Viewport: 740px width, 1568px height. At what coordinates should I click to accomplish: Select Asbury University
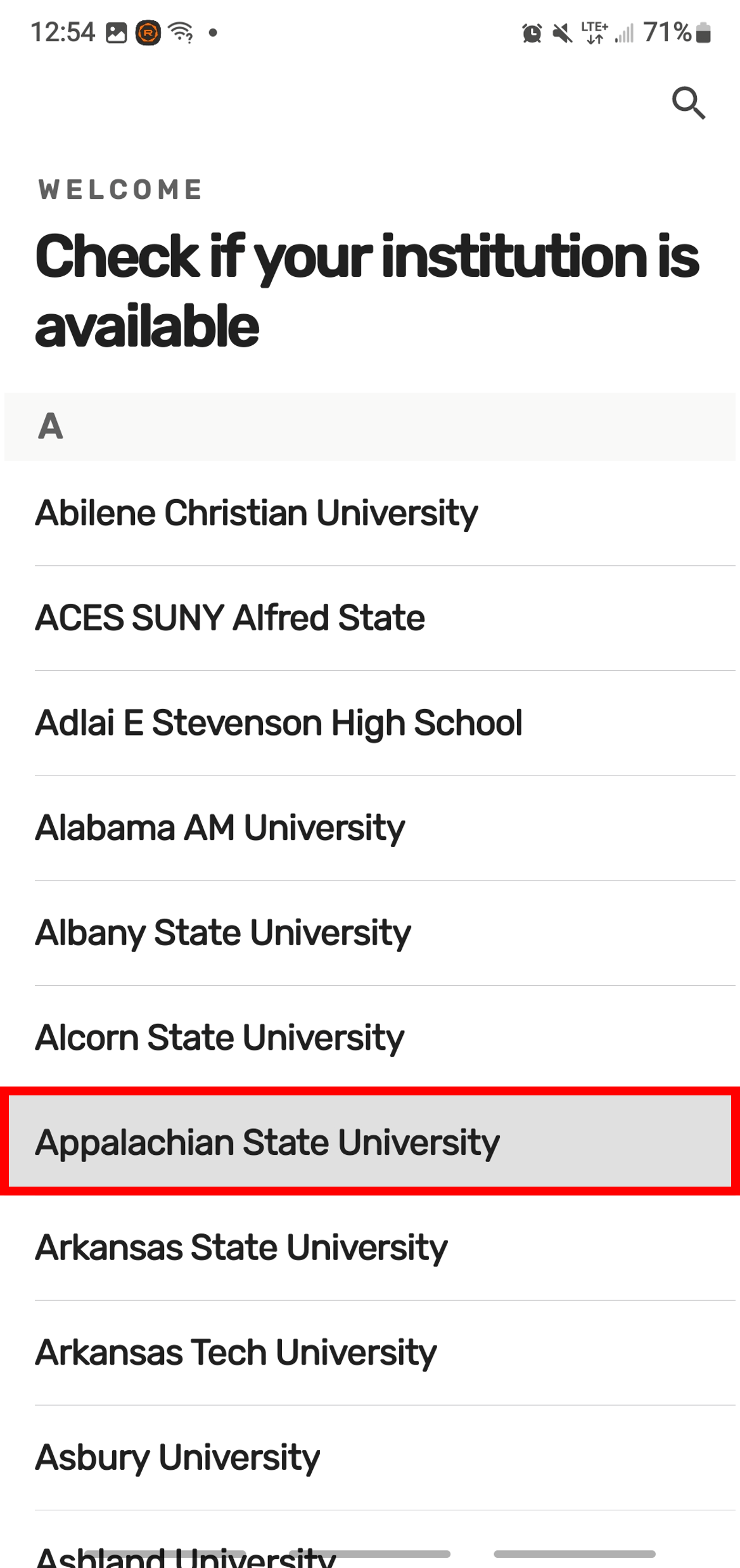tap(177, 1457)
